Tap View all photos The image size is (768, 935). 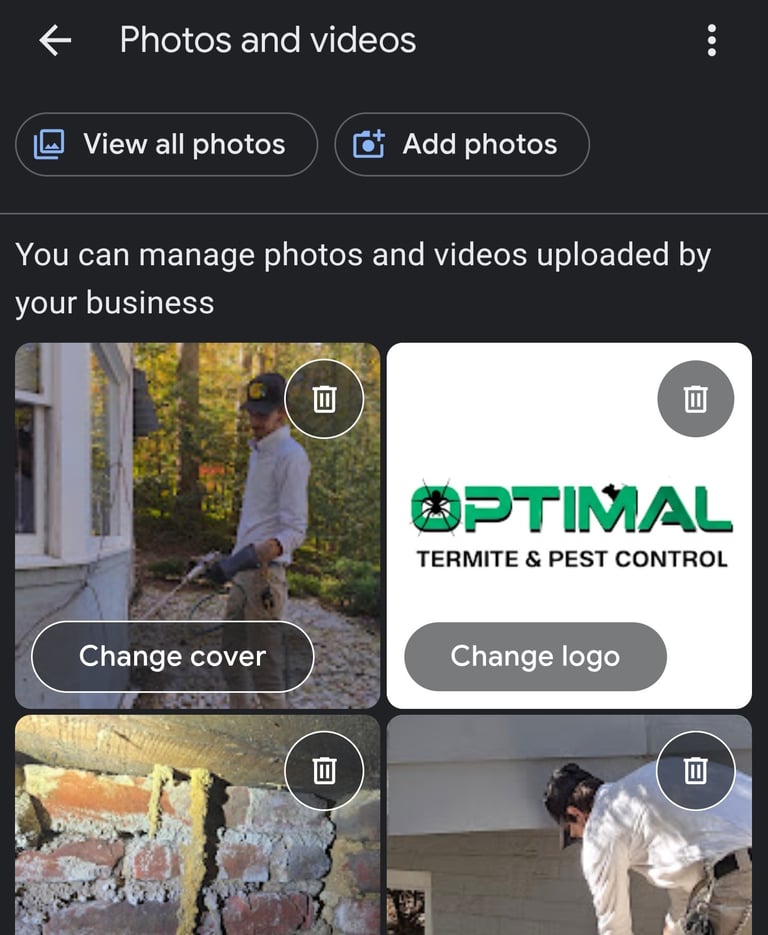pos(166,144)
